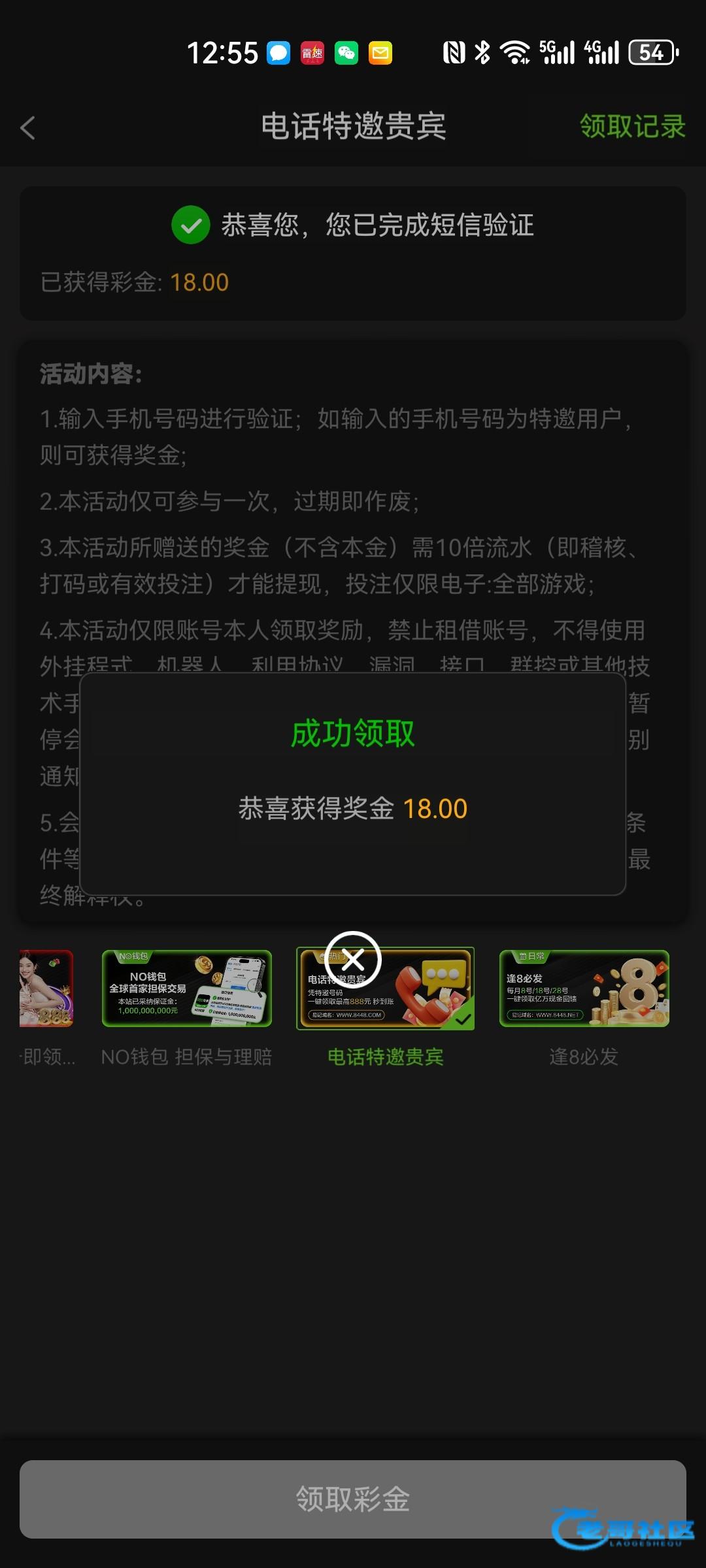Open NO钱包 担保与理赔 promotion card
This screenshot has width=706, height=1568.
(187, 988)
